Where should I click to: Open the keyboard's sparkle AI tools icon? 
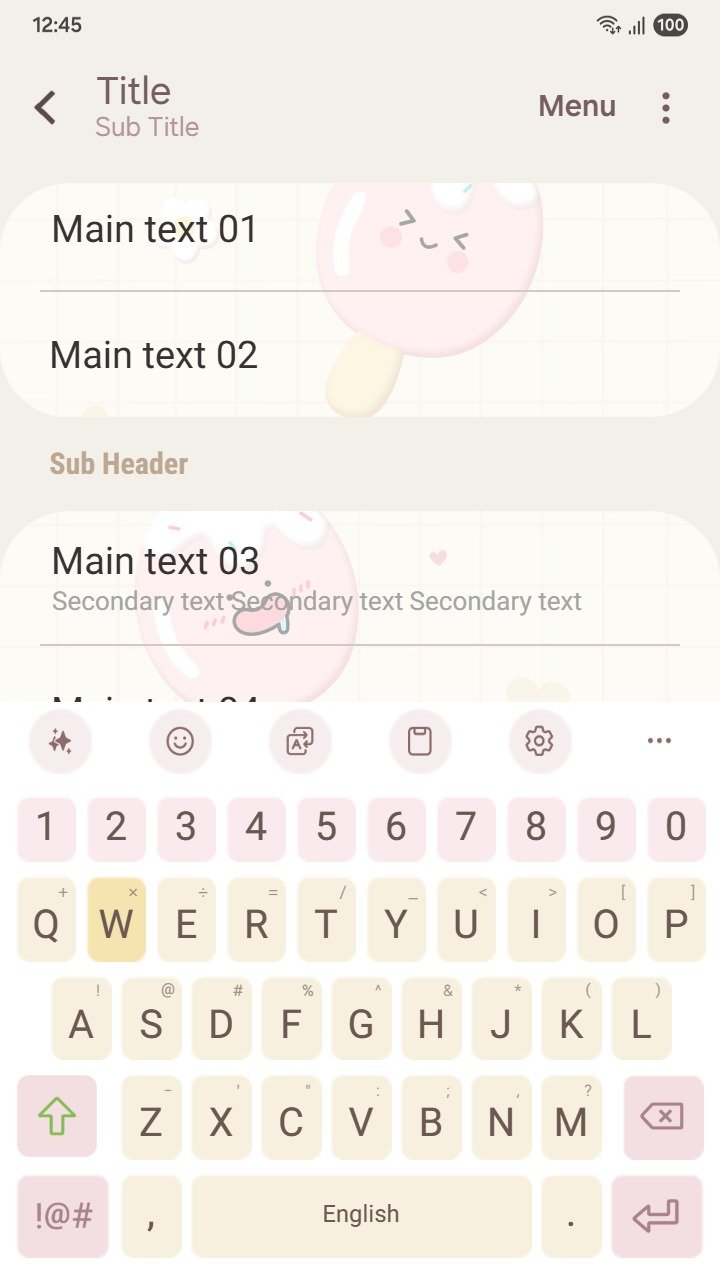tap(60, 741)
